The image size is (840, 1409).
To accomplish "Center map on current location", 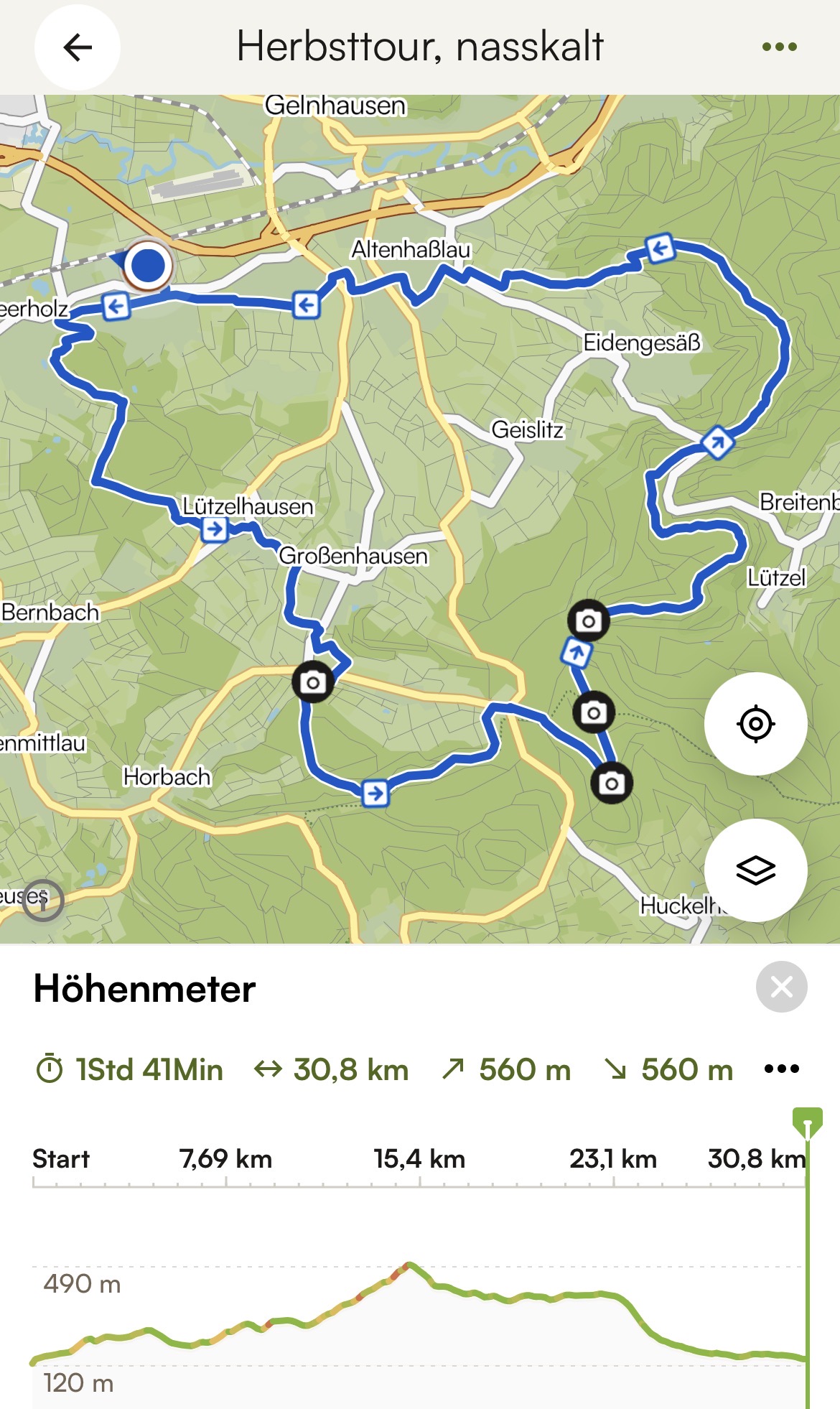I will (x=755, y=723).
